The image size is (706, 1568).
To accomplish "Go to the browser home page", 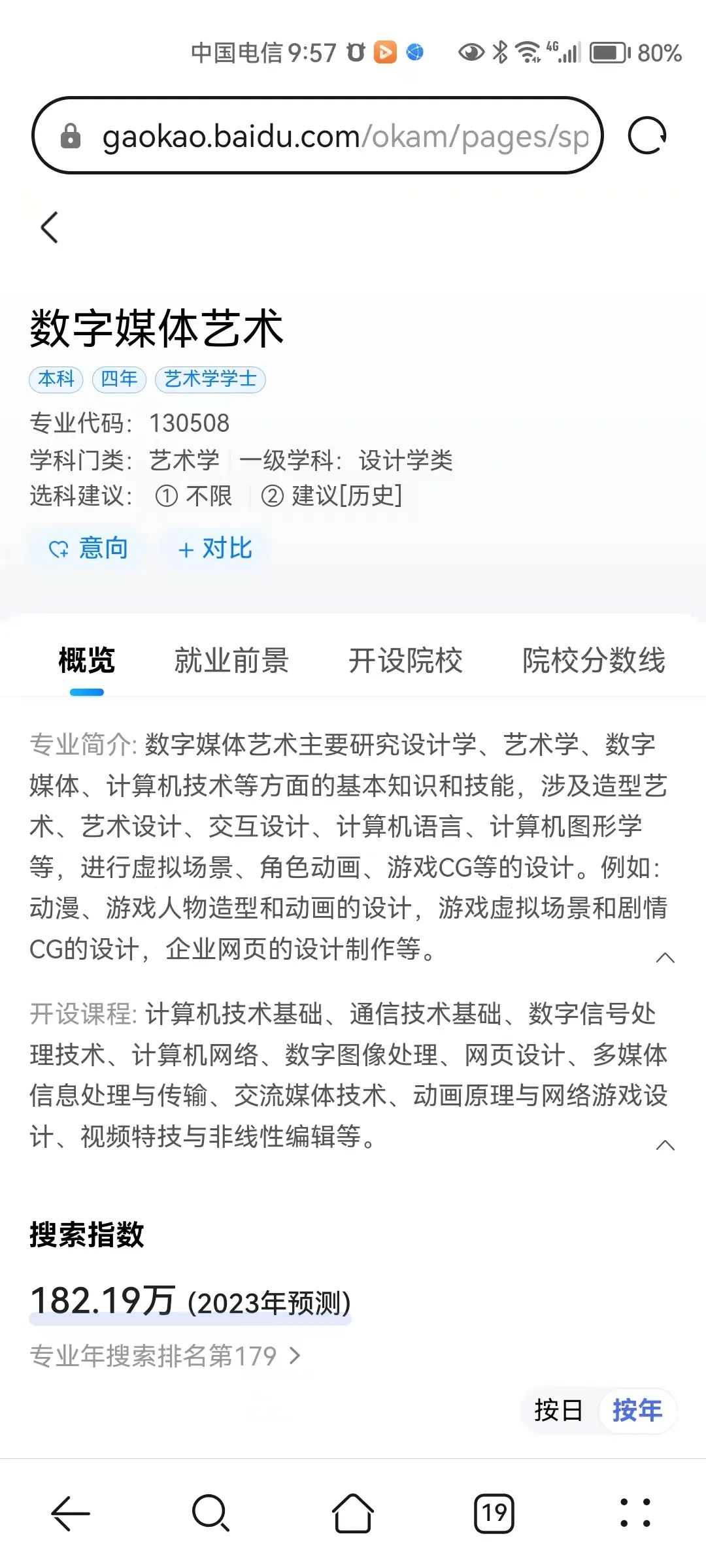I will [x=352, y=1513].
